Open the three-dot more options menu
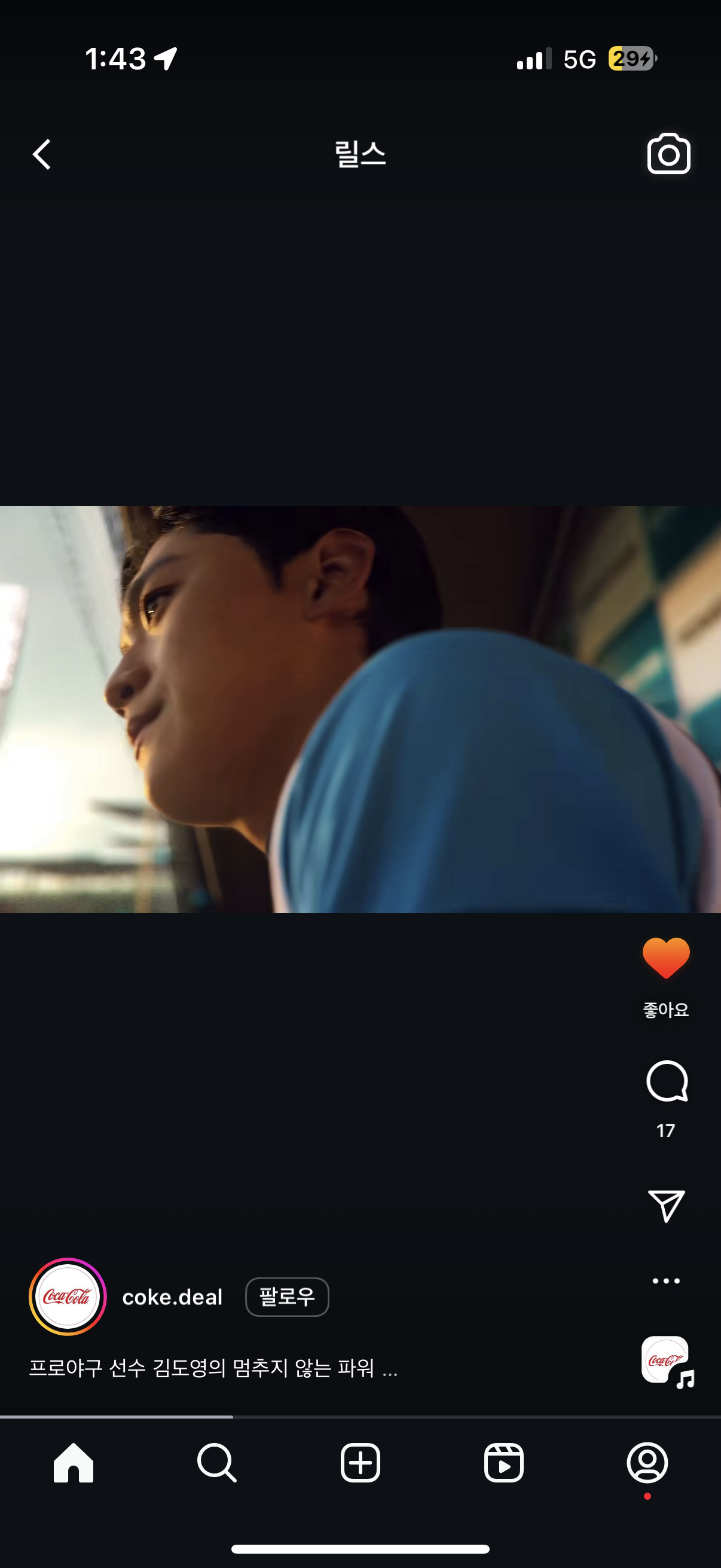This screenshot has height=1568, width=721. pos(665,1282)
